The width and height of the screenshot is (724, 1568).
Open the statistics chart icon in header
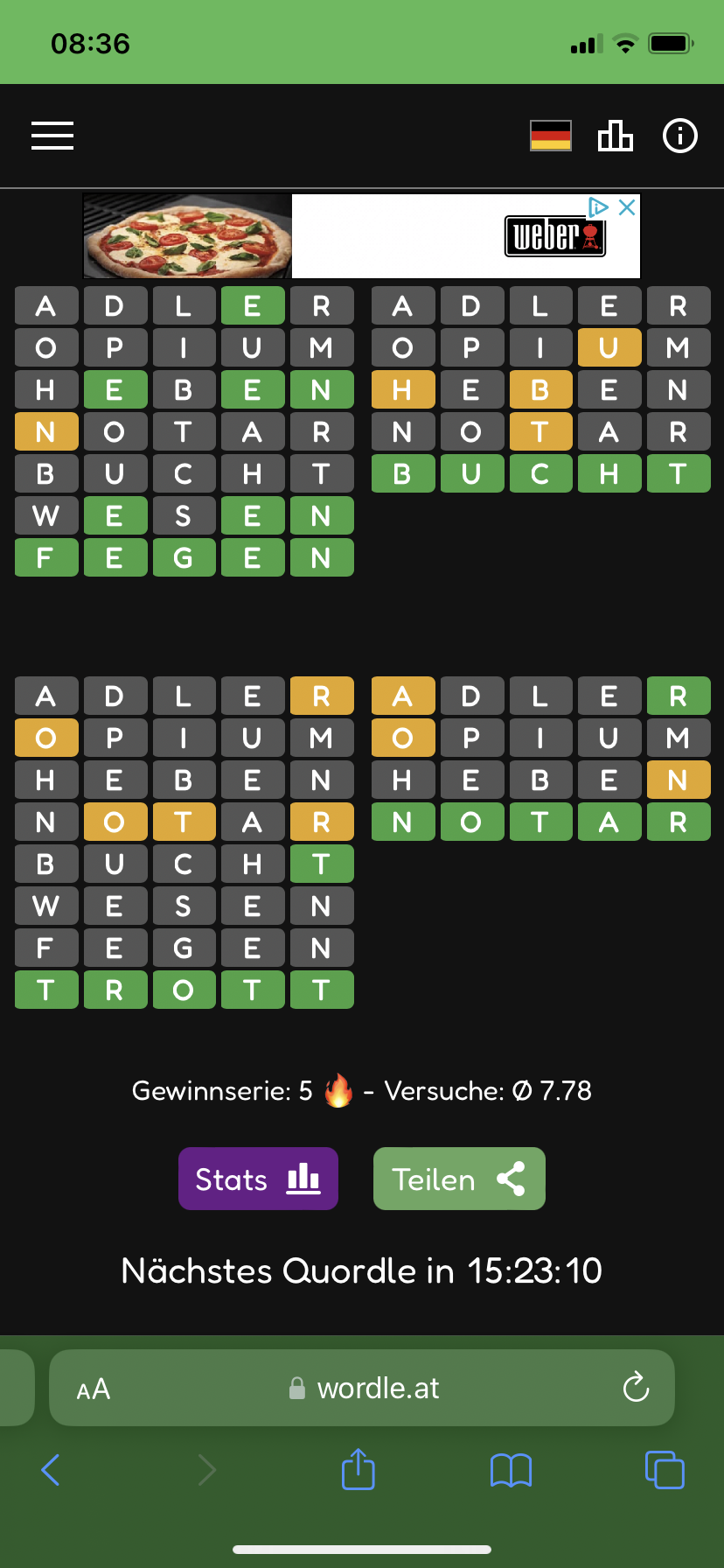[x=616, y=136]
